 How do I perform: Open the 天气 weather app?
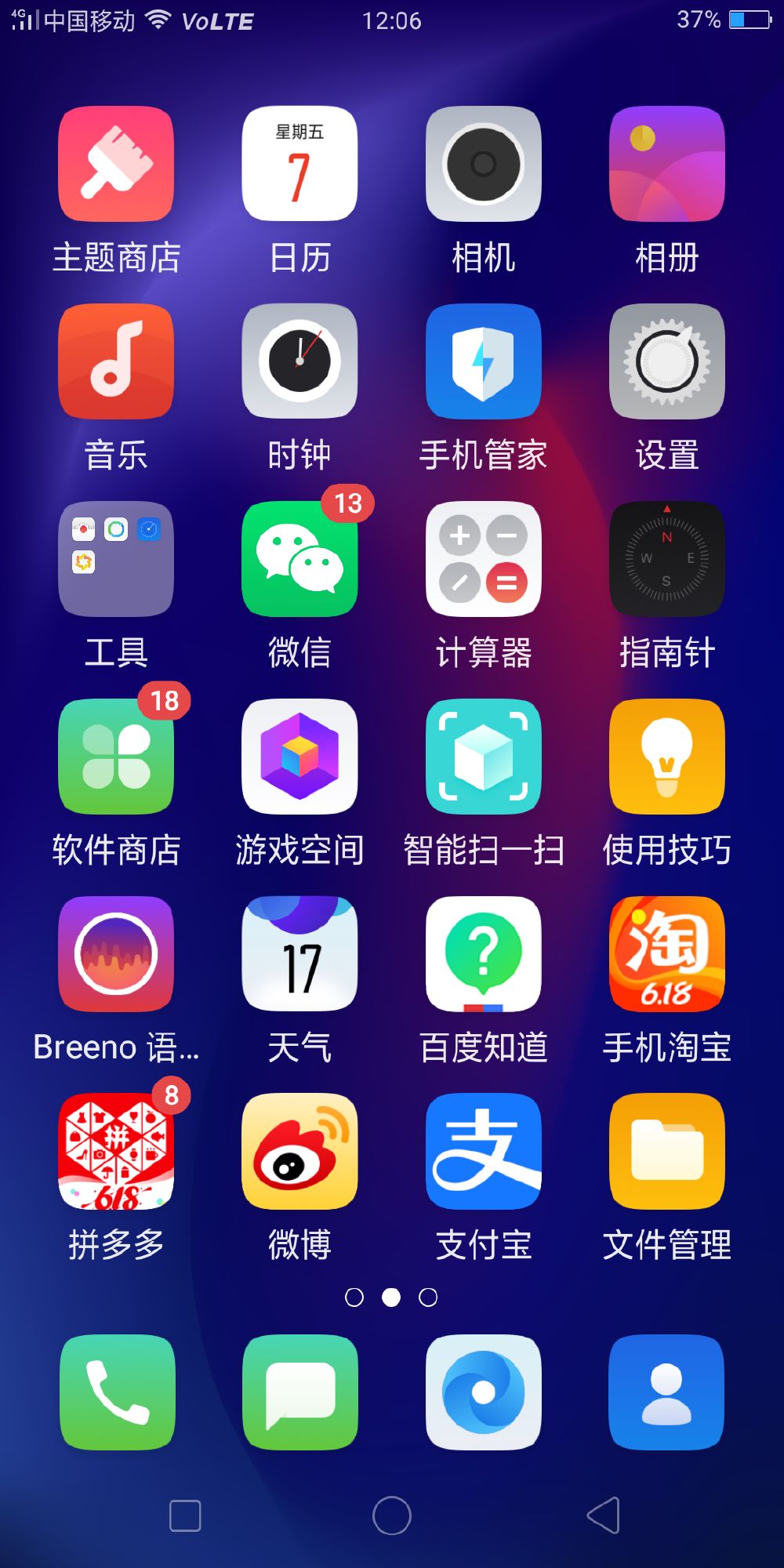point(299,954)
